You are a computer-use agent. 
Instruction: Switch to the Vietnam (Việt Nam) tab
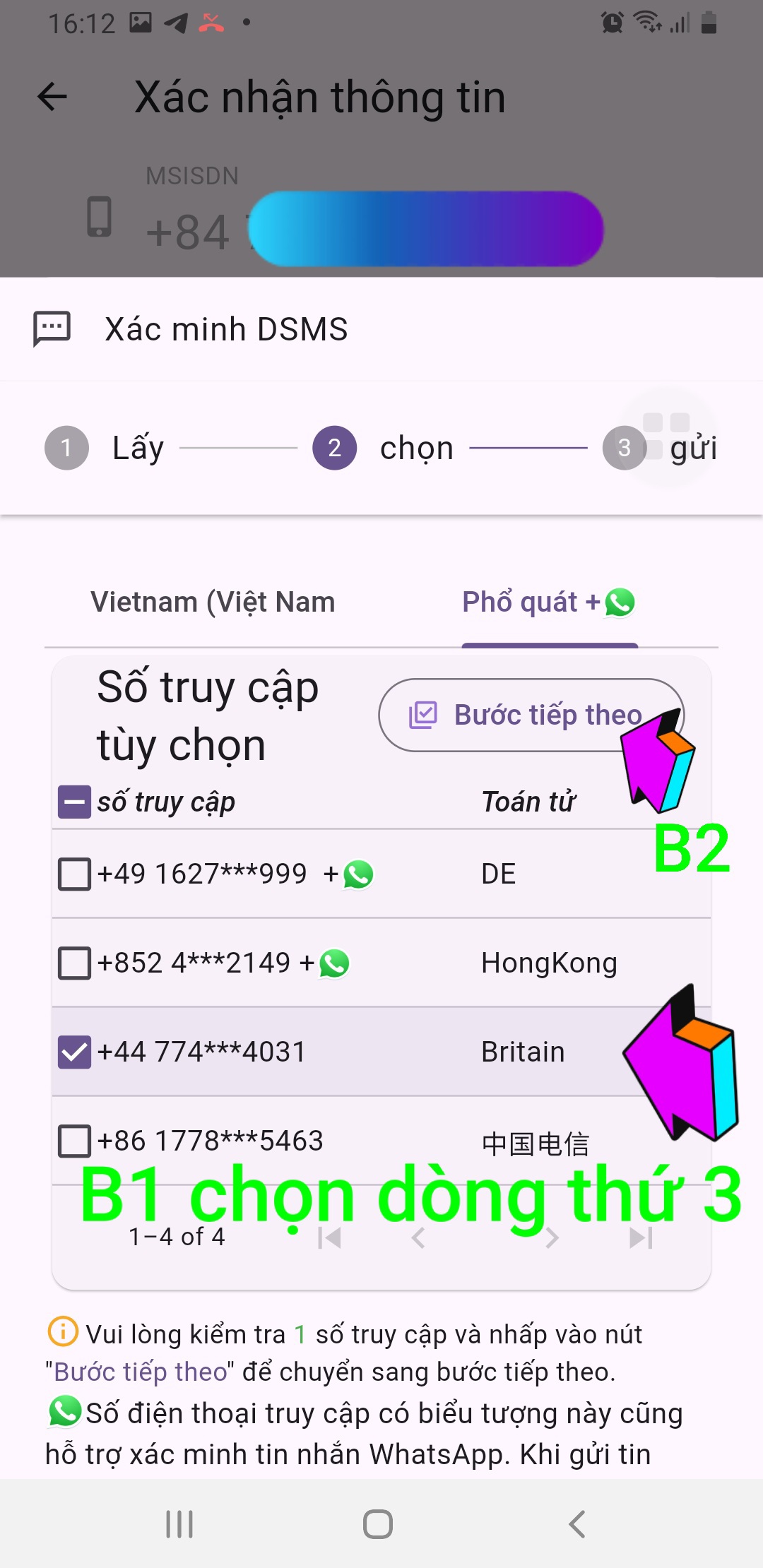point(213,602)
